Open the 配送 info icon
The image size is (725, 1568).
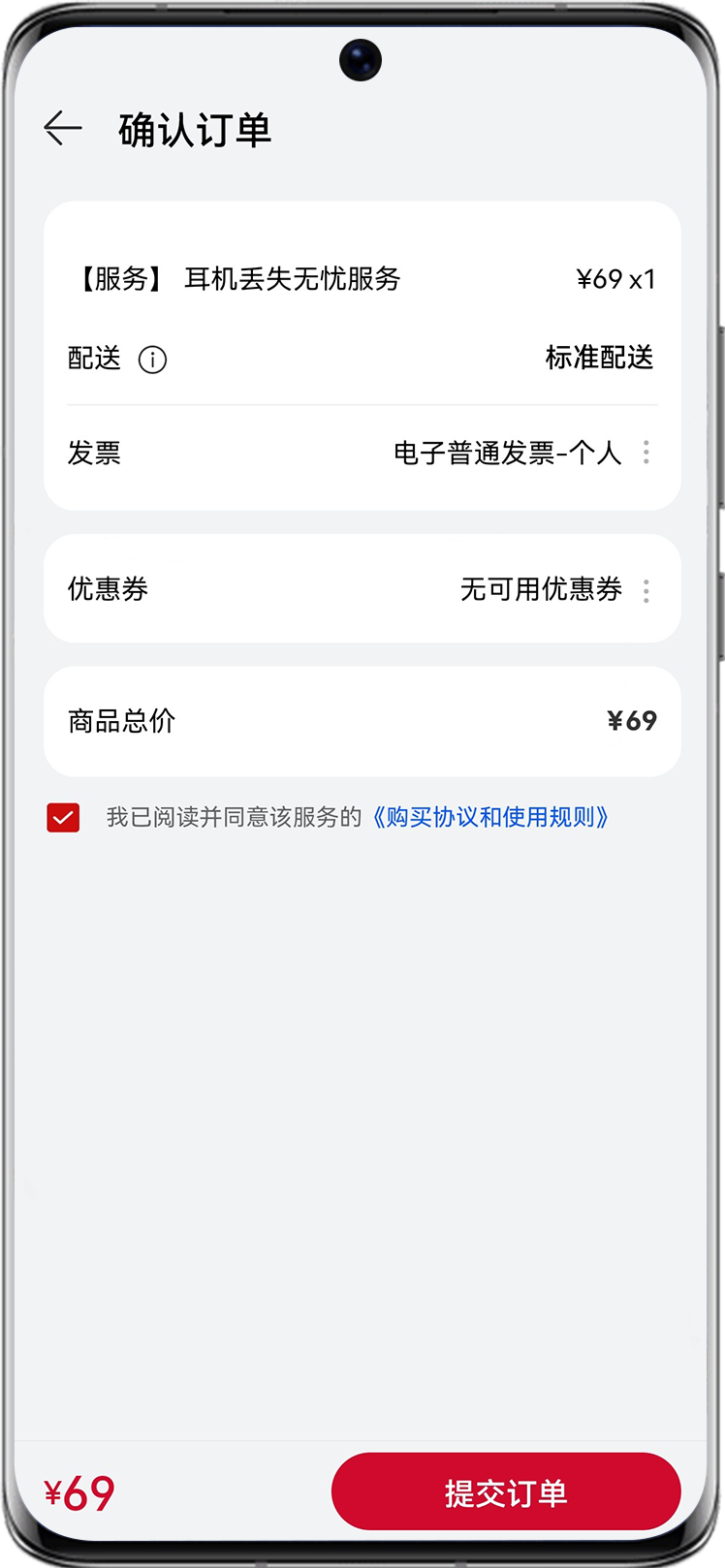click(152, 360)
